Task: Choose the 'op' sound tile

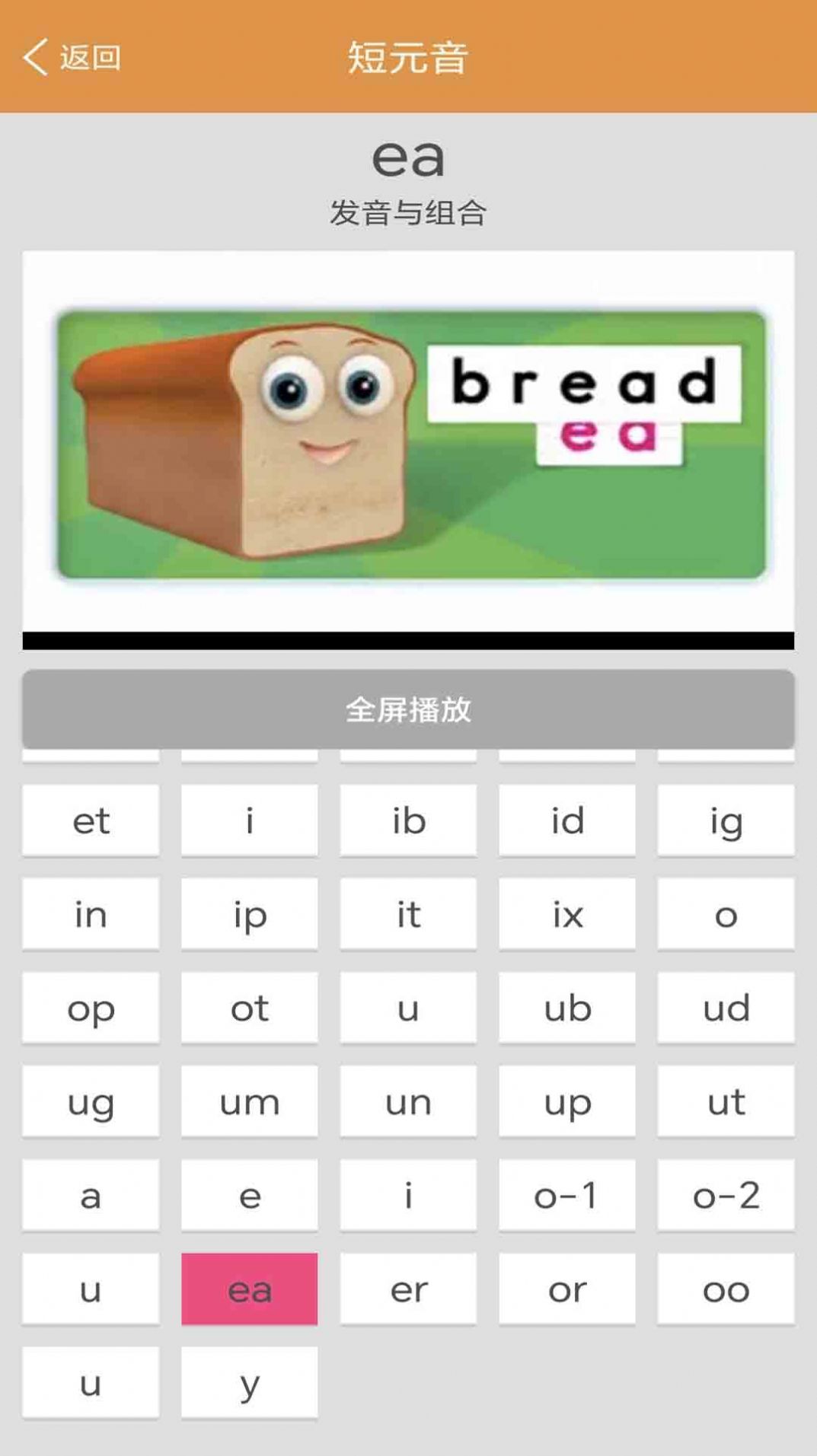Action: tap(91, 1008)
